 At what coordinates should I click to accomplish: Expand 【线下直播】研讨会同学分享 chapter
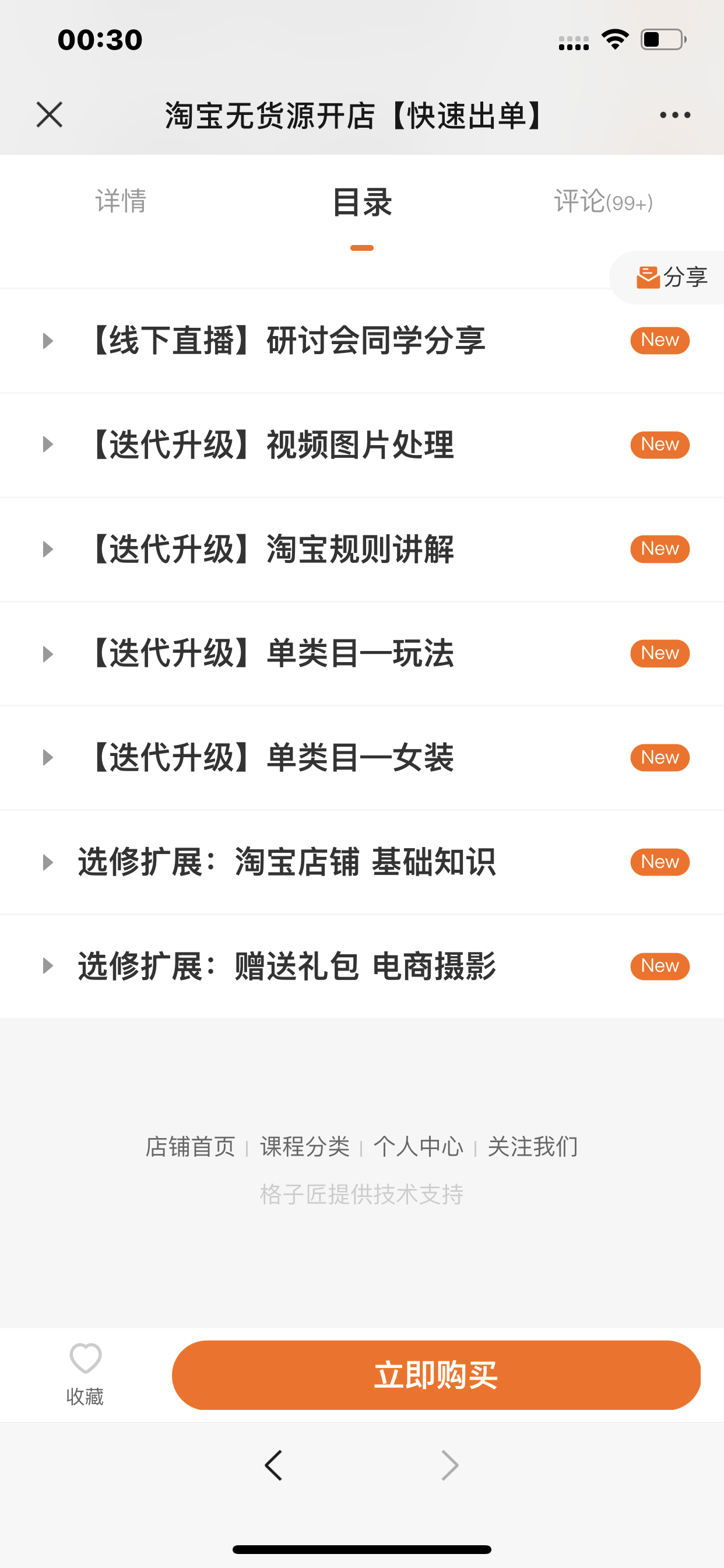click(x=362, y=341)
